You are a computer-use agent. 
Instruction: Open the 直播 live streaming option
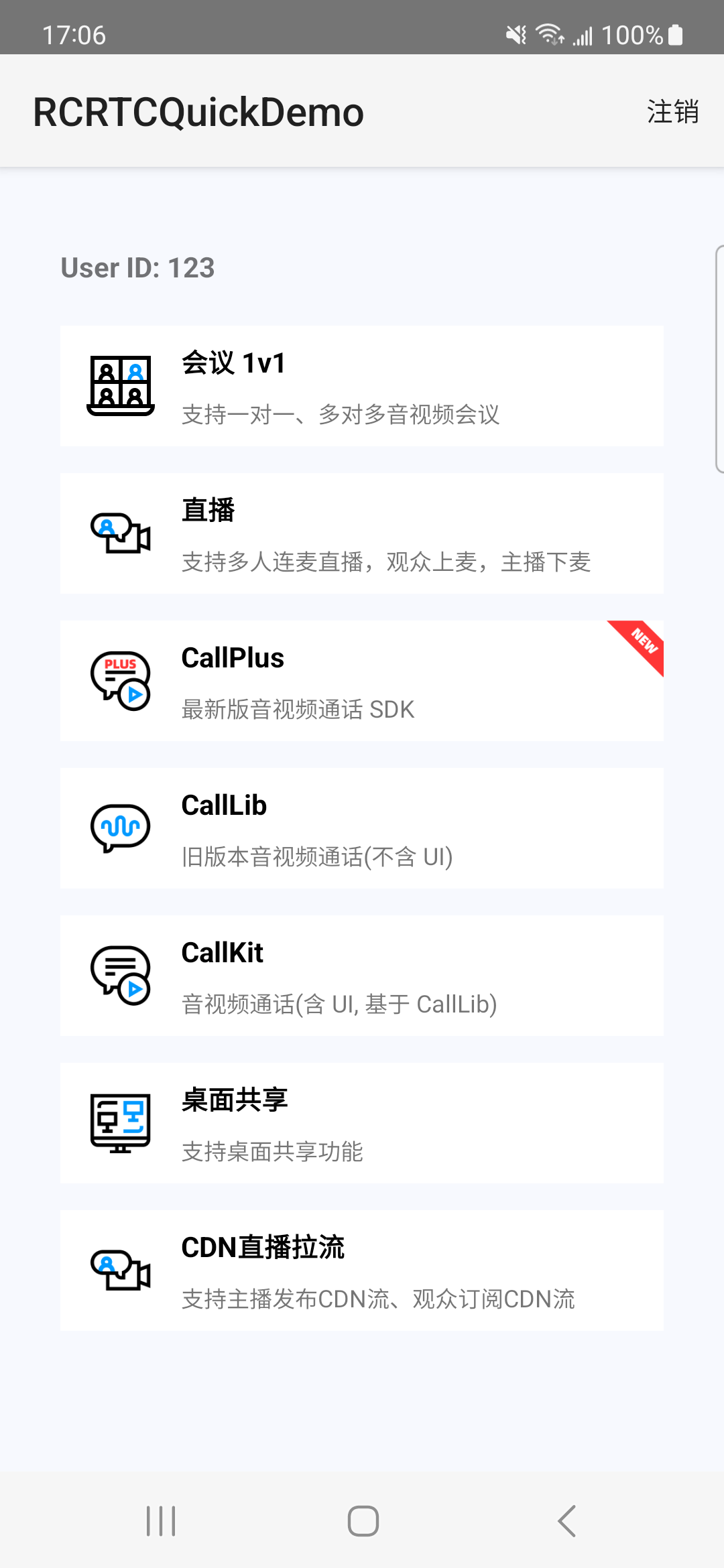pos(362,533)
